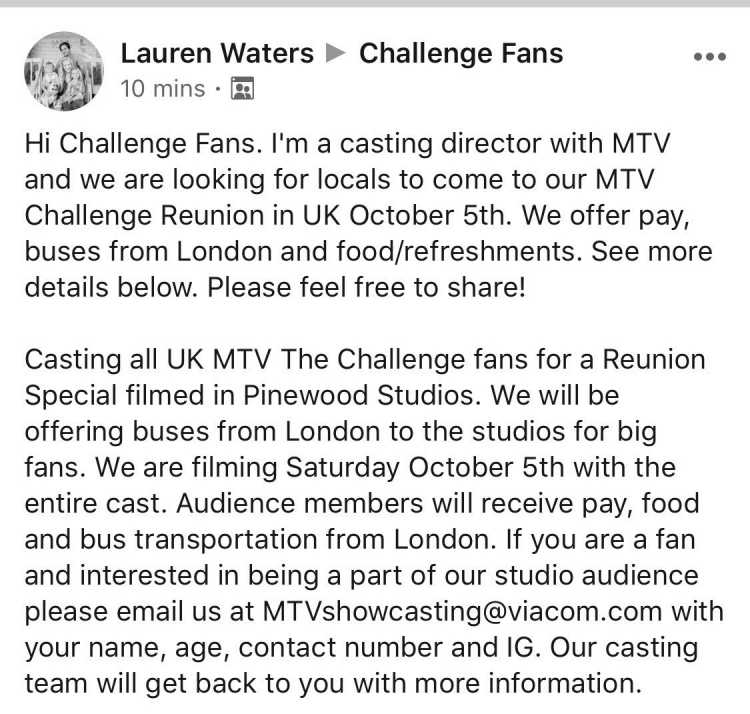This screenshot has width=750, height=714.
Task: View Lauren Waters' profile by name
Action: pyautogui.click(x=217, y=53)
